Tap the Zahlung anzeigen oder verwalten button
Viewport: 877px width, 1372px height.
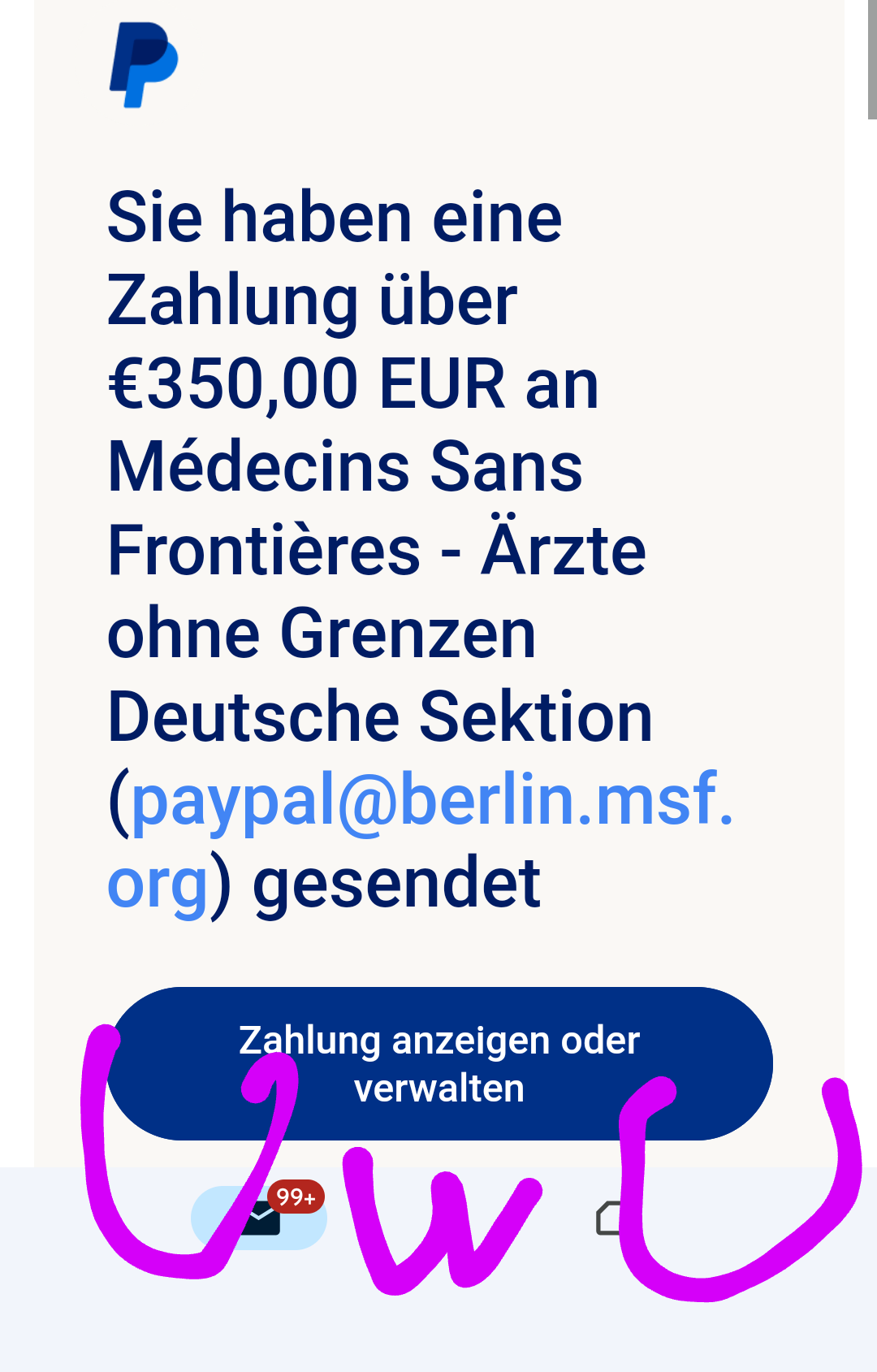(x=439, y=1063)
